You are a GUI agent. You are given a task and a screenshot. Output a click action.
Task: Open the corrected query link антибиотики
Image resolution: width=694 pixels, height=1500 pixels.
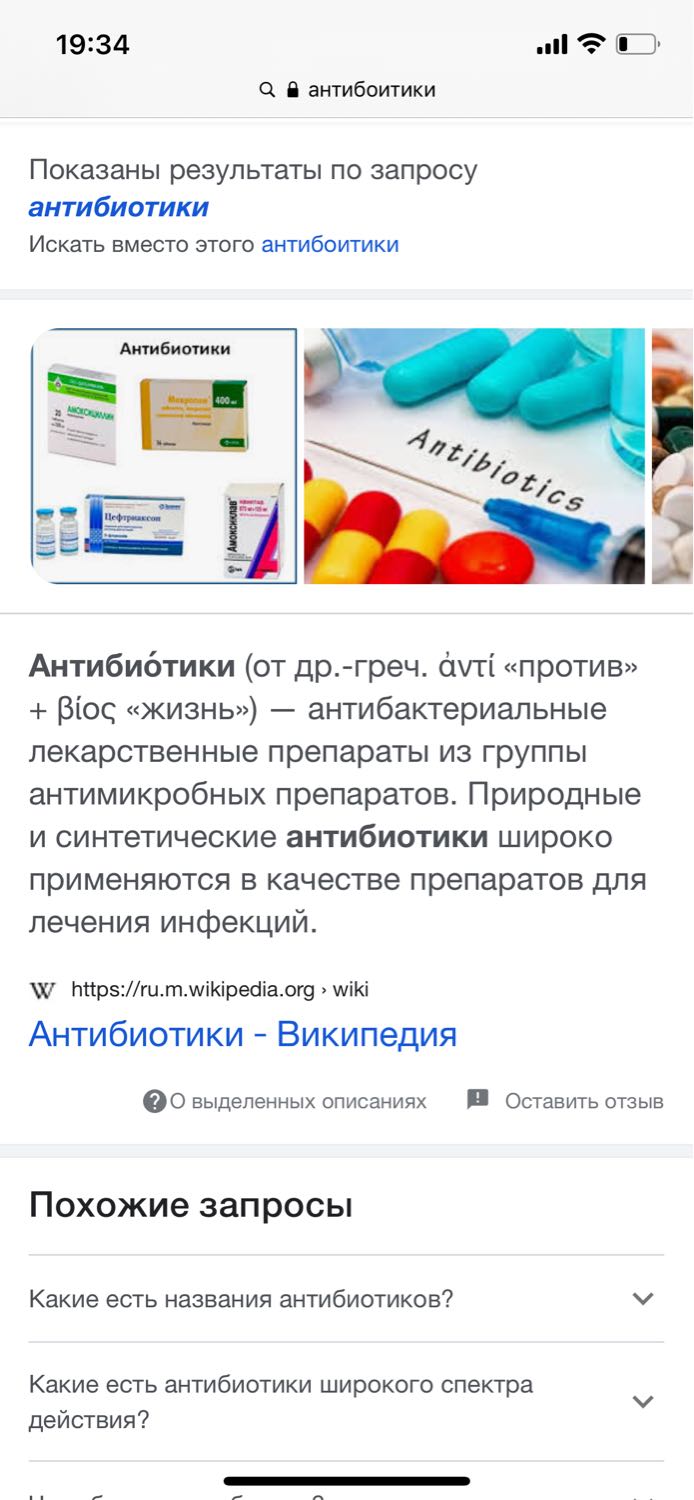(x=119, y=207)
